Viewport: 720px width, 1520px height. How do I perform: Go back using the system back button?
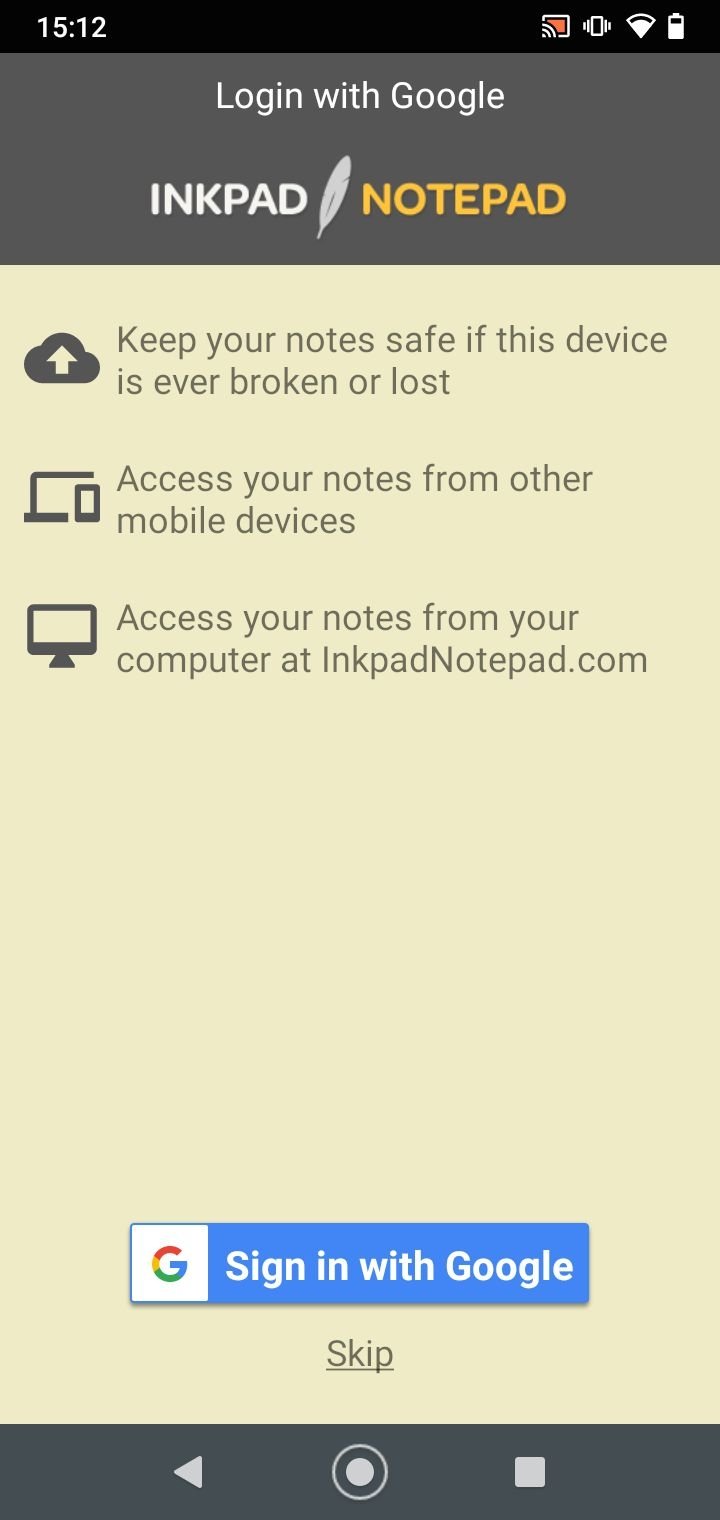point(188,1472)
